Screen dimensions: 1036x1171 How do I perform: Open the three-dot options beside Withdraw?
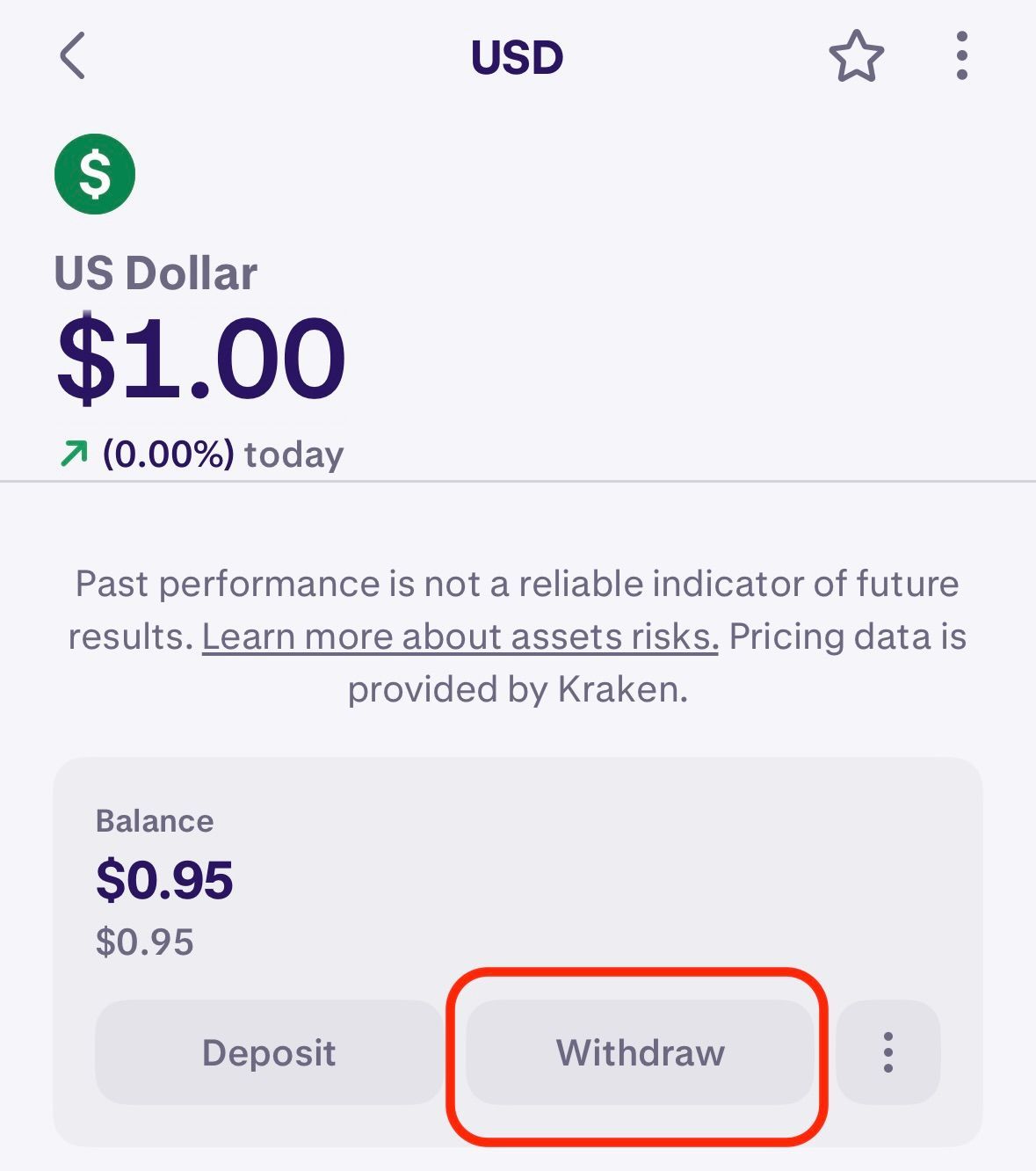pos(887,1052)
